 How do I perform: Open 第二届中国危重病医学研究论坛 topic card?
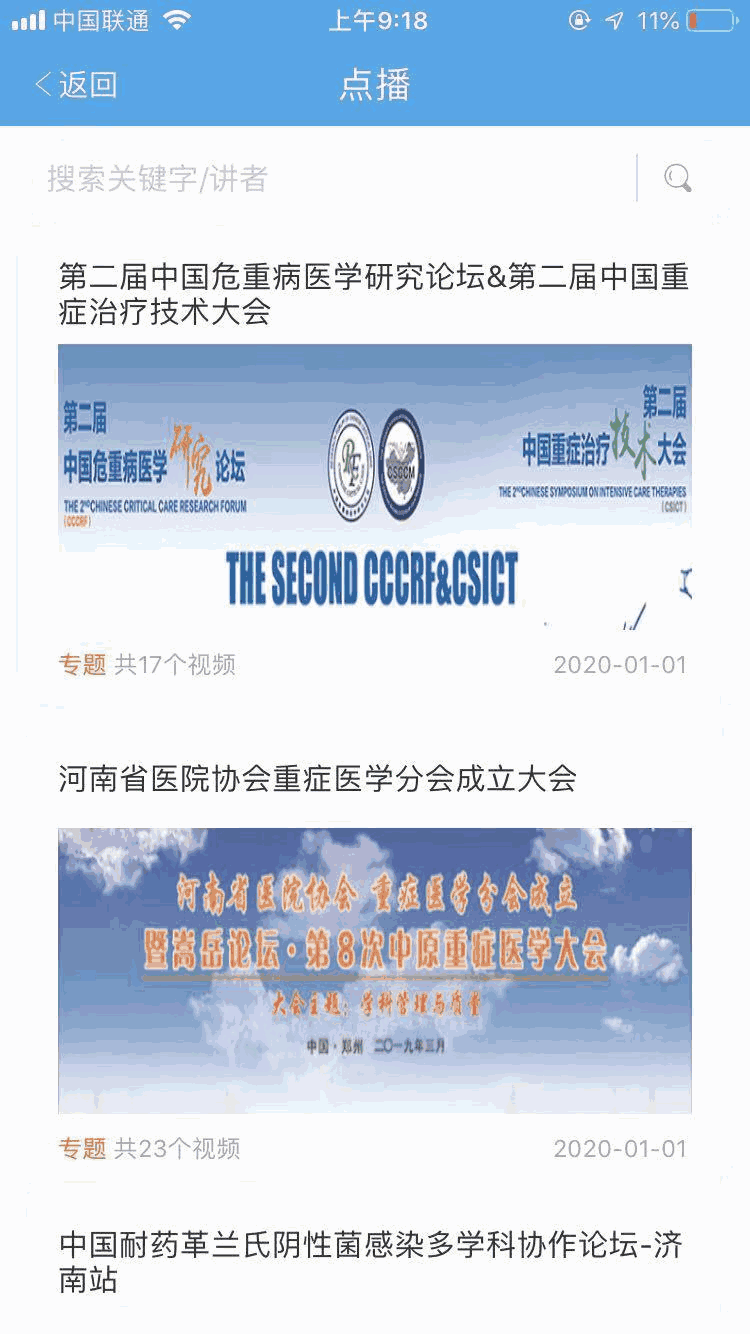(374, 487)
